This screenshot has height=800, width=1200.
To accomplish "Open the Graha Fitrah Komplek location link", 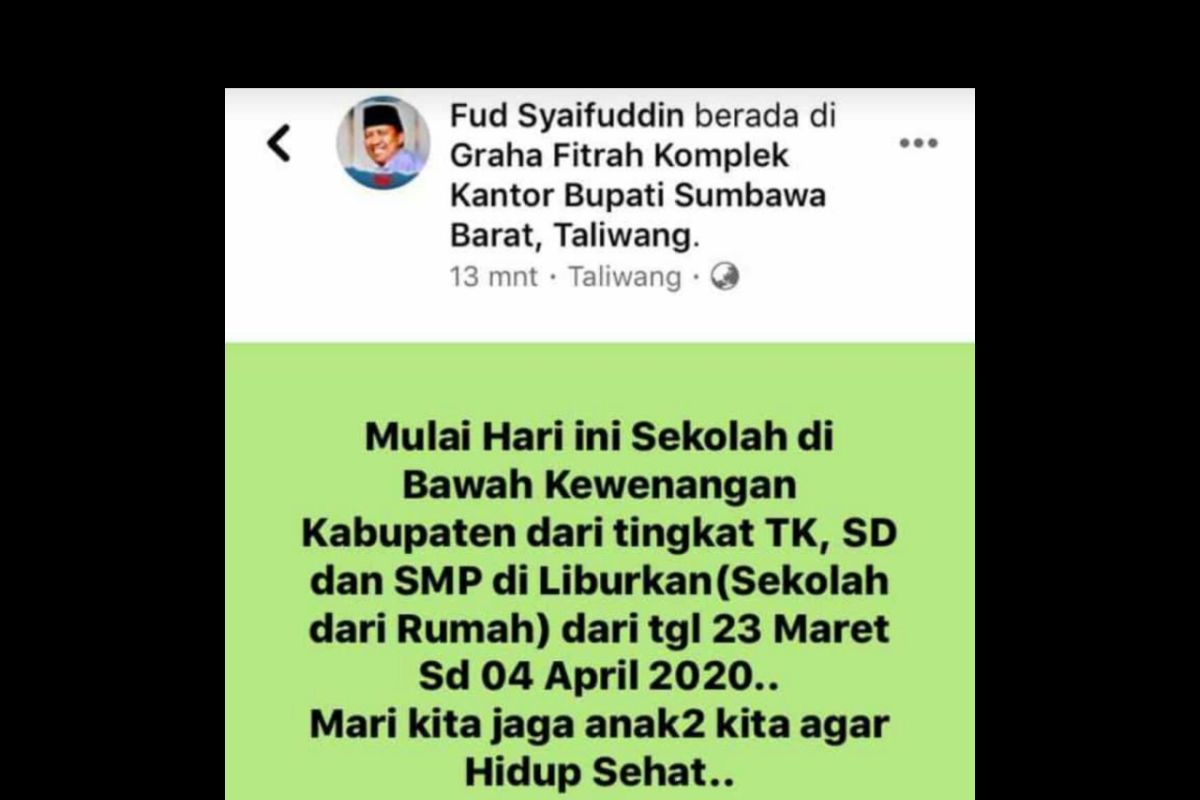I will [x=619, y=156].
